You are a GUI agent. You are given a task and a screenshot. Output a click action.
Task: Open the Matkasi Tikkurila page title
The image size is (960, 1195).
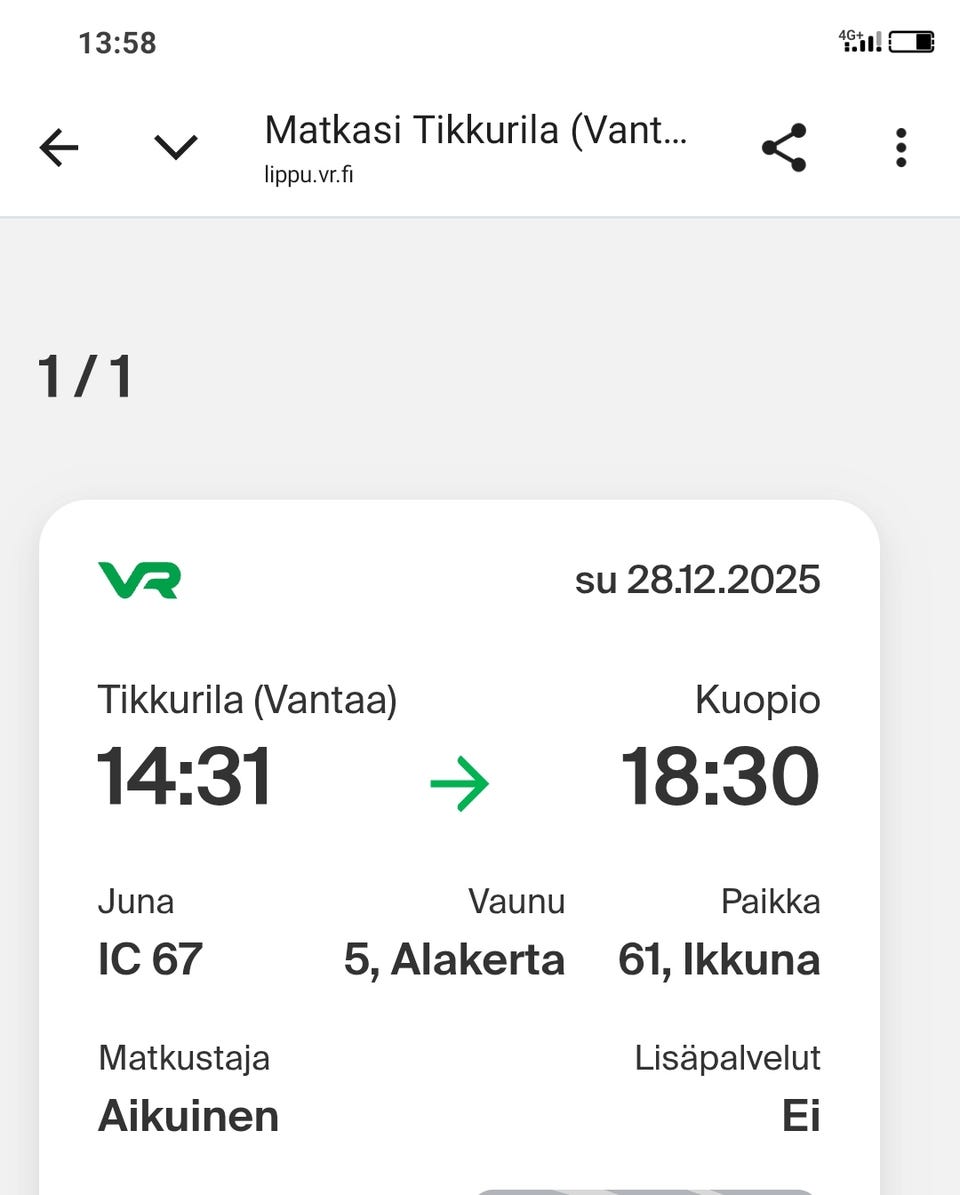coord(477,130)
